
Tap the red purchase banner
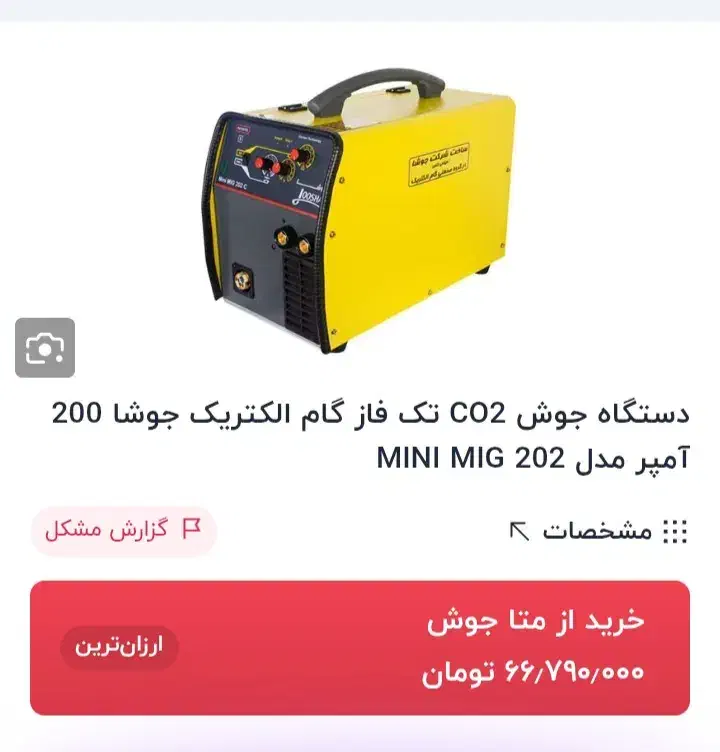[360, 640]
